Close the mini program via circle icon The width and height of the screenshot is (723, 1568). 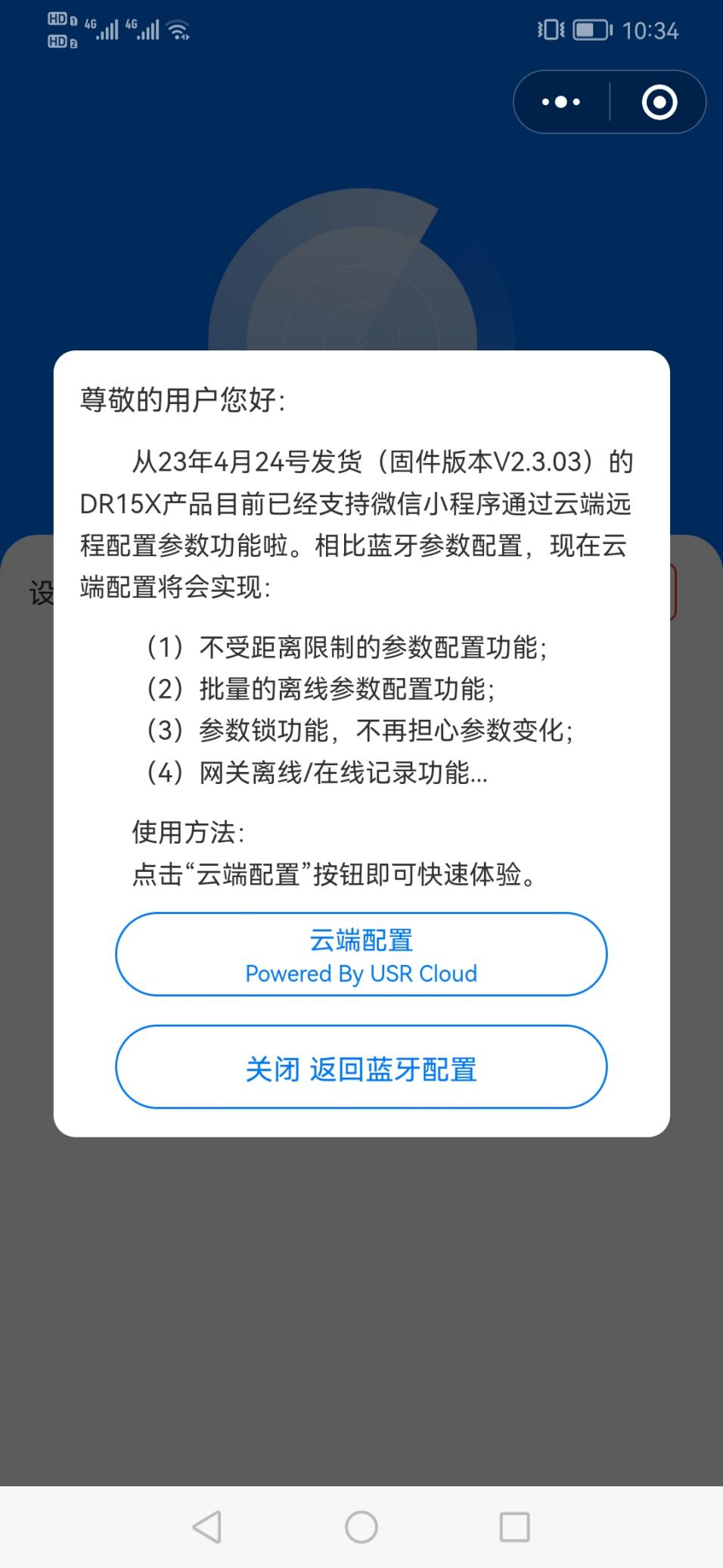point(659,102)
